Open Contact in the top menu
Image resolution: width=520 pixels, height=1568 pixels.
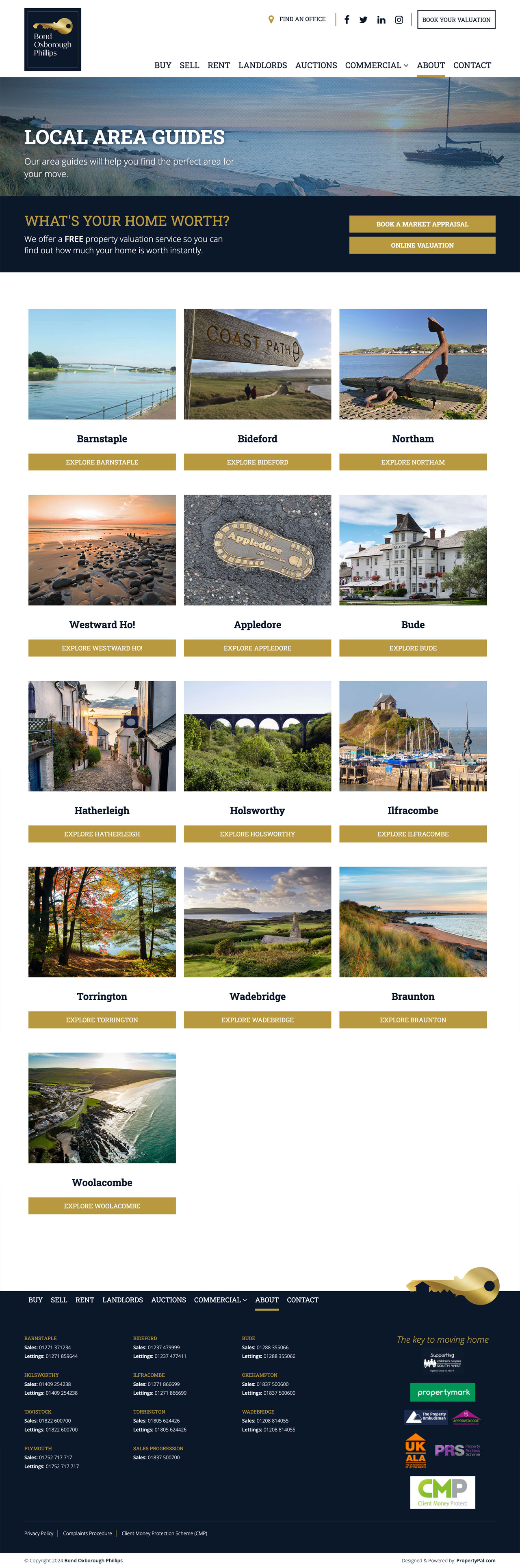[472, 65]
